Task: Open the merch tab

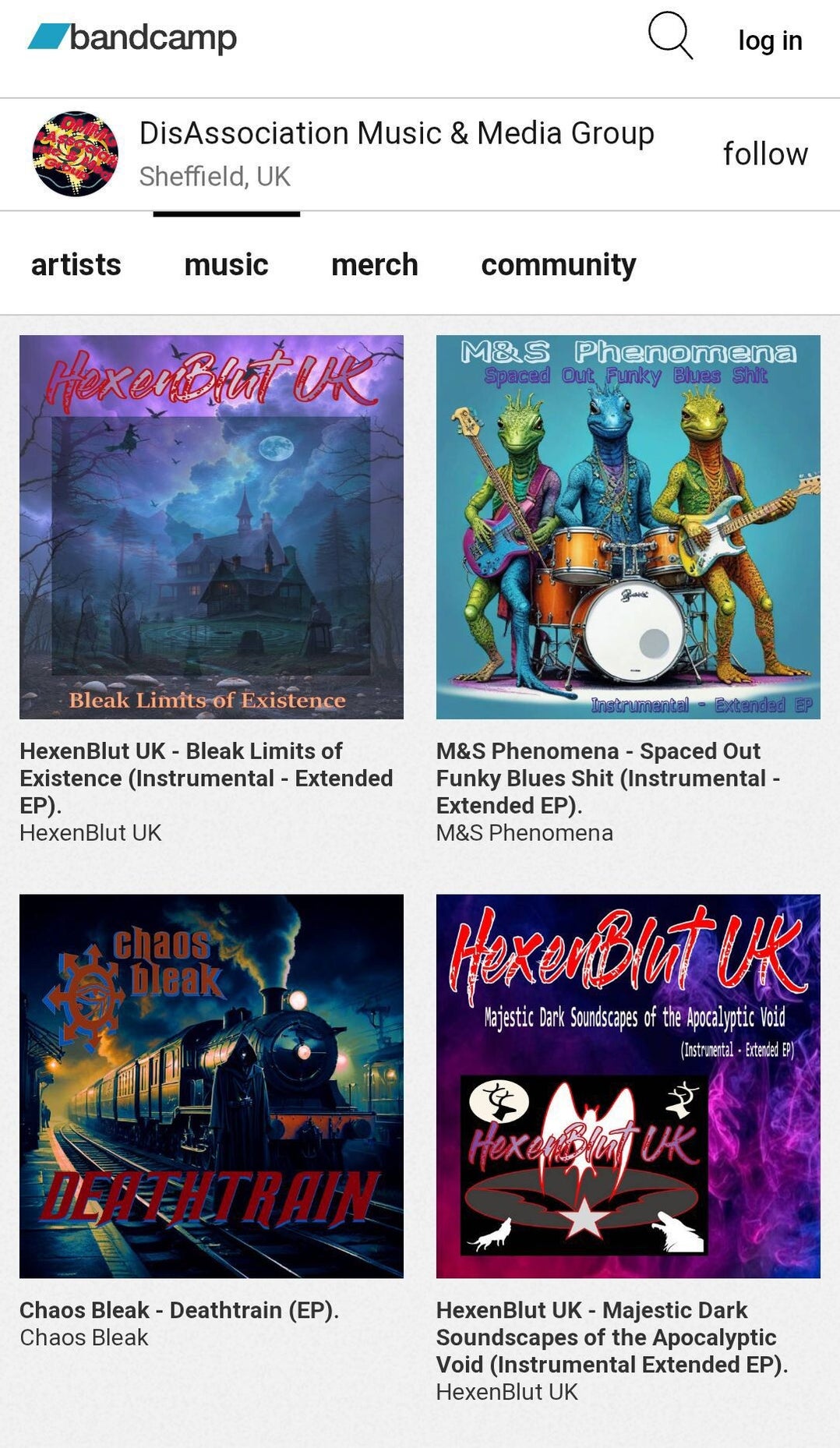Action: tap(375, 265)
